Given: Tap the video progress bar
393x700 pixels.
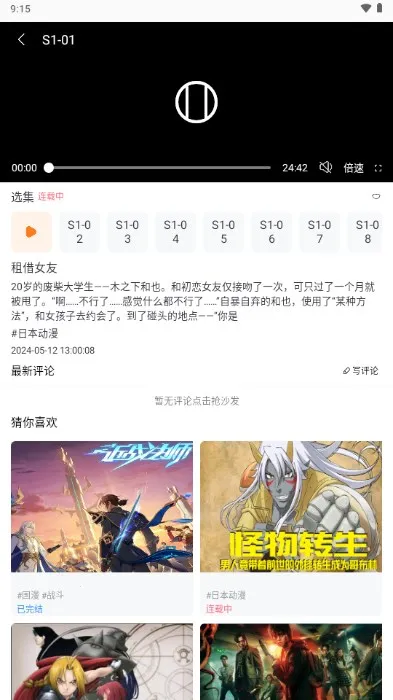Looking at the screenshot, I should coord(159,168).
